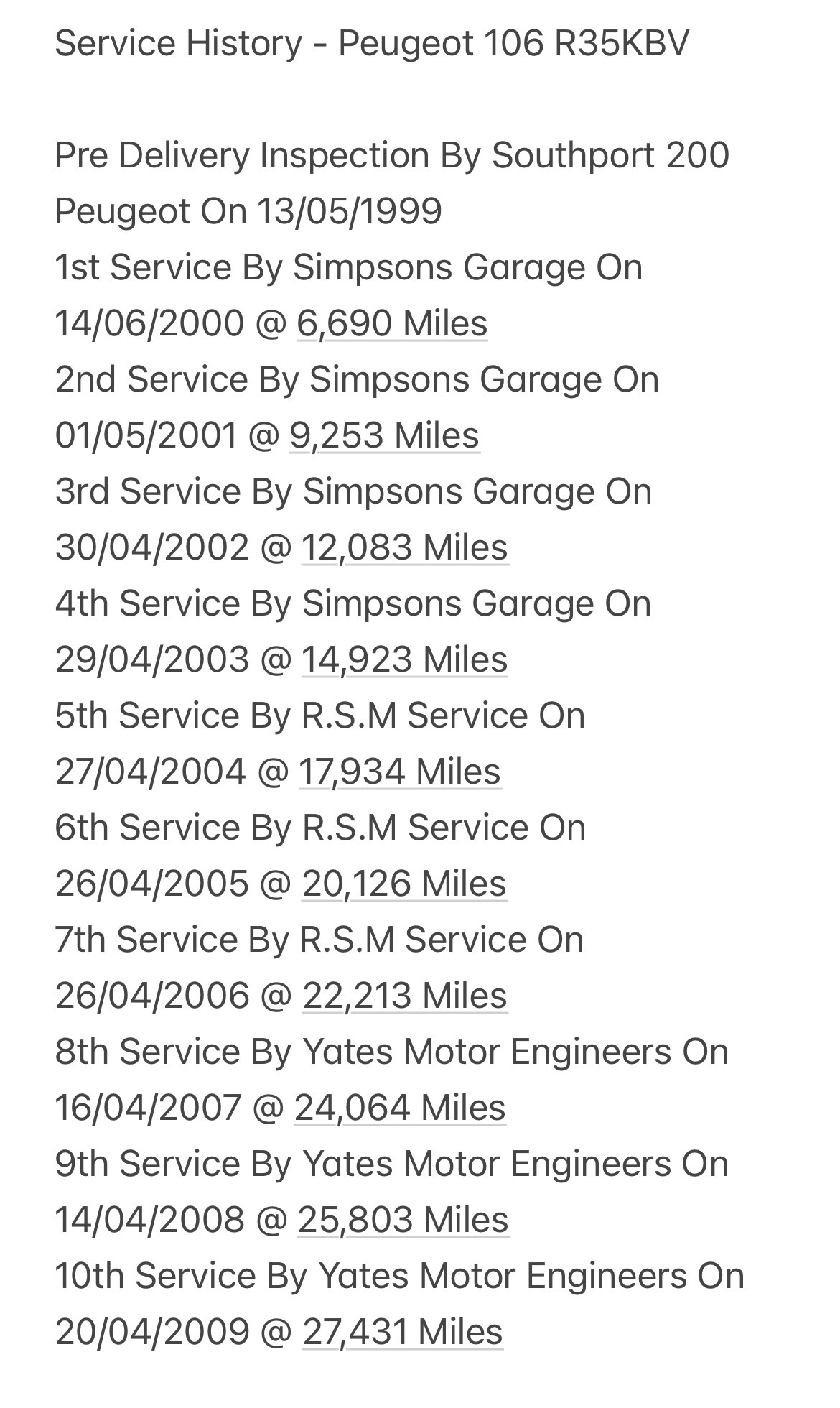Viewport: 840px width, 1408px height.
Task: Tap the underlined 20,126 Miles value
Action: [x=404, y=884]
